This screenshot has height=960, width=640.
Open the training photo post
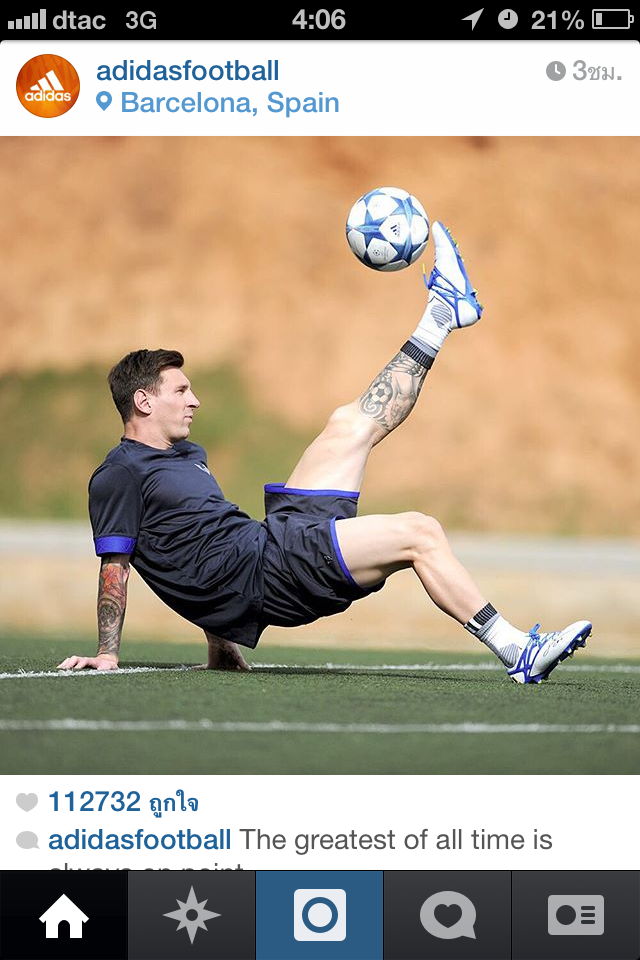click(320, 455)
